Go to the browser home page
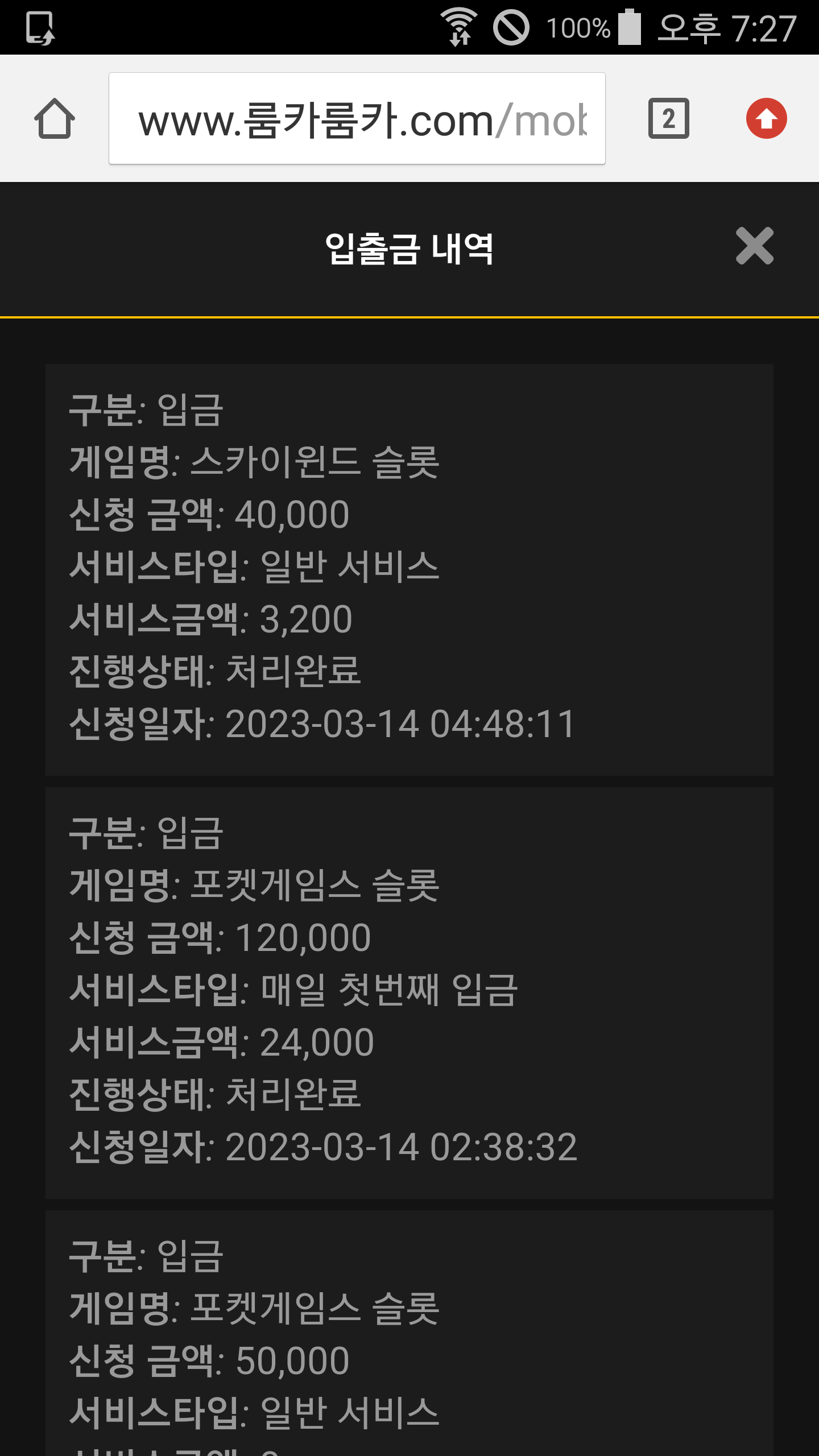 coord(55,118)
